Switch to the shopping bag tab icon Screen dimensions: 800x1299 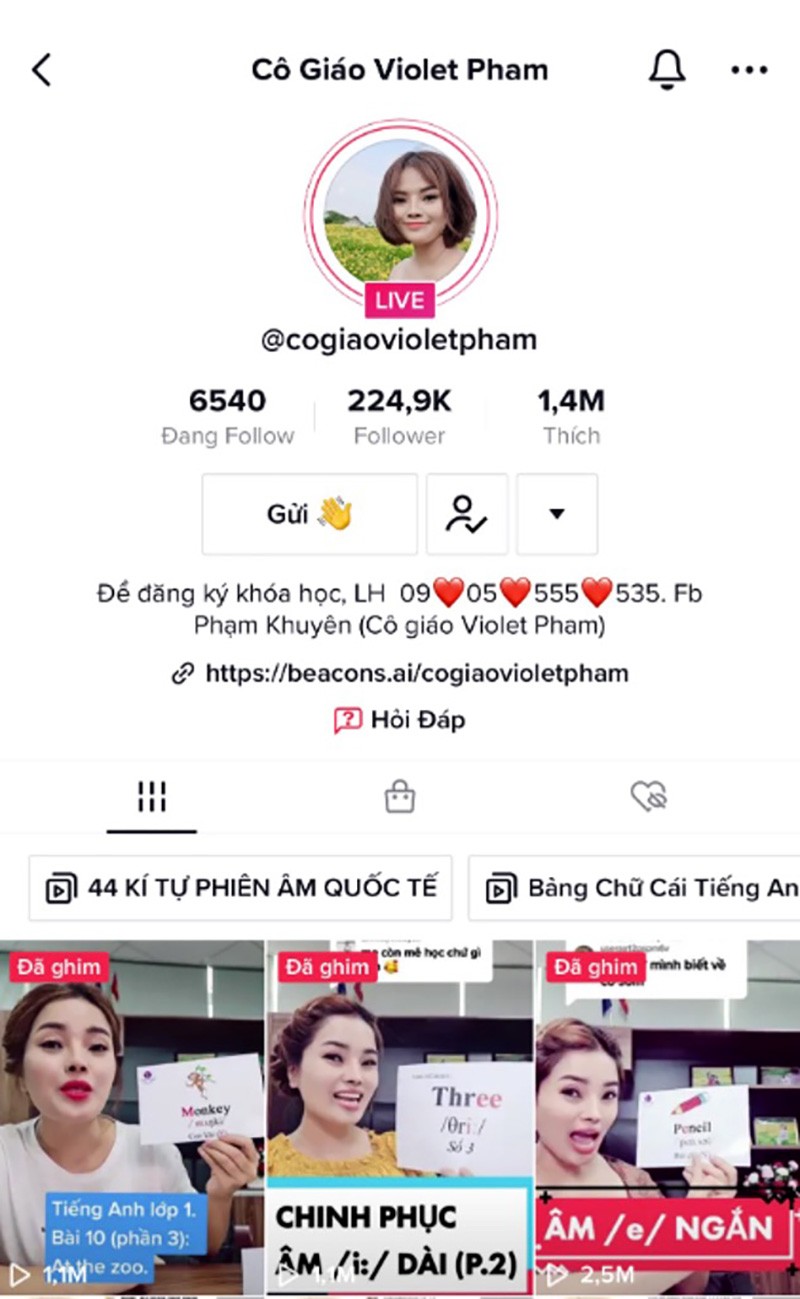pos(399,795)
